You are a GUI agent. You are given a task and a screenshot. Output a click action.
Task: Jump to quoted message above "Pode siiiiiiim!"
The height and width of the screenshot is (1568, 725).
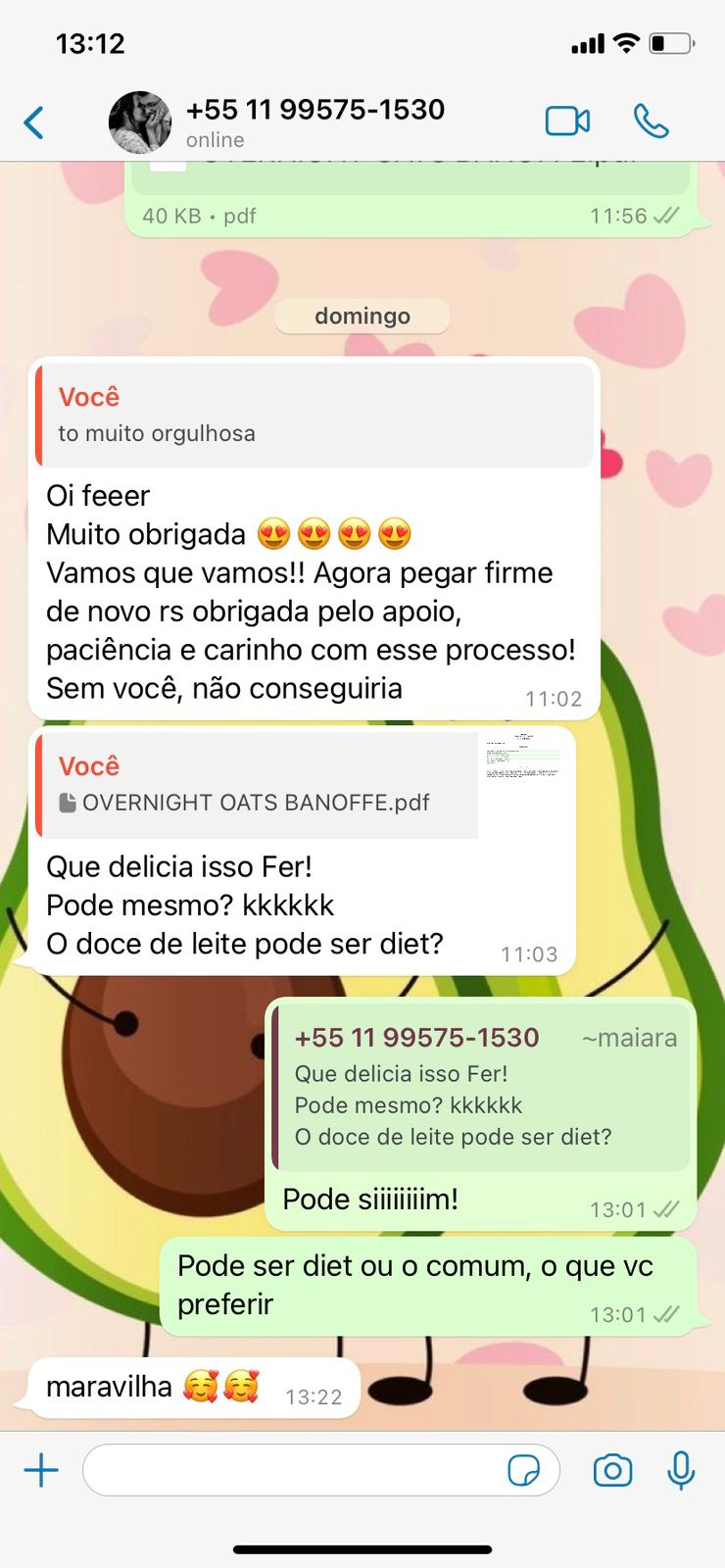point(482,1088)
